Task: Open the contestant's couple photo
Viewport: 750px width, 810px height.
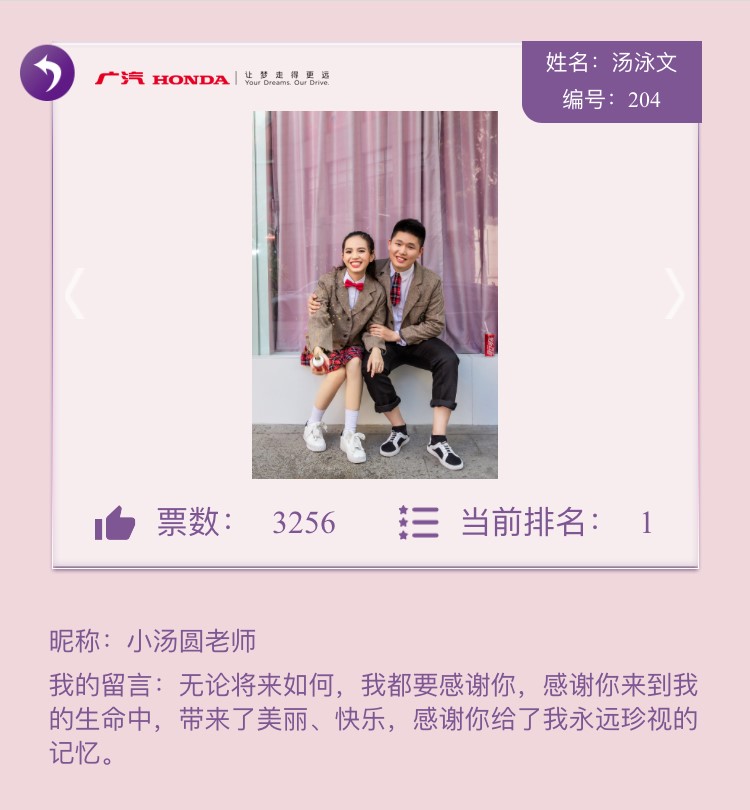Action: point(375,295)
